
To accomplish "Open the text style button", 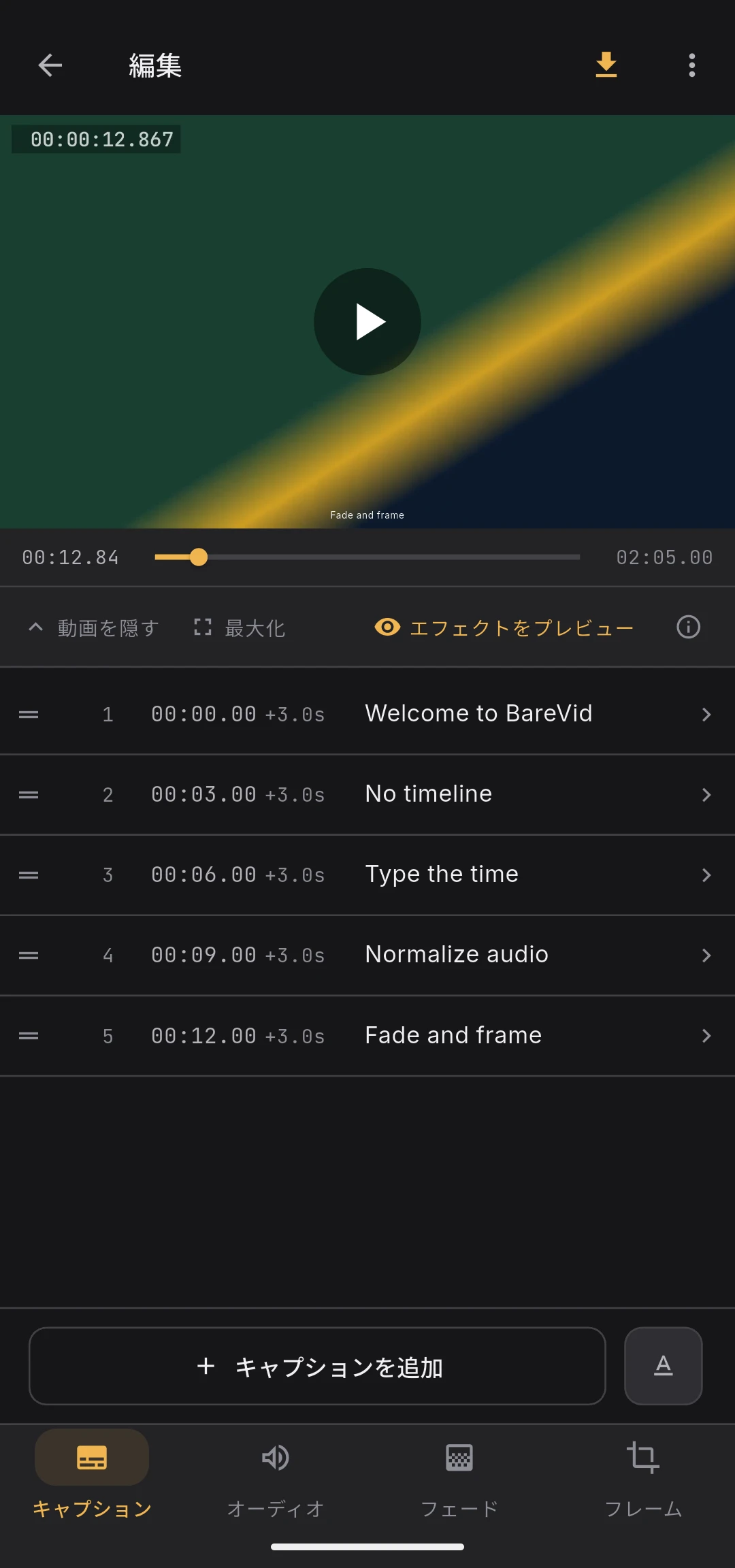I will click(664, 1366).
